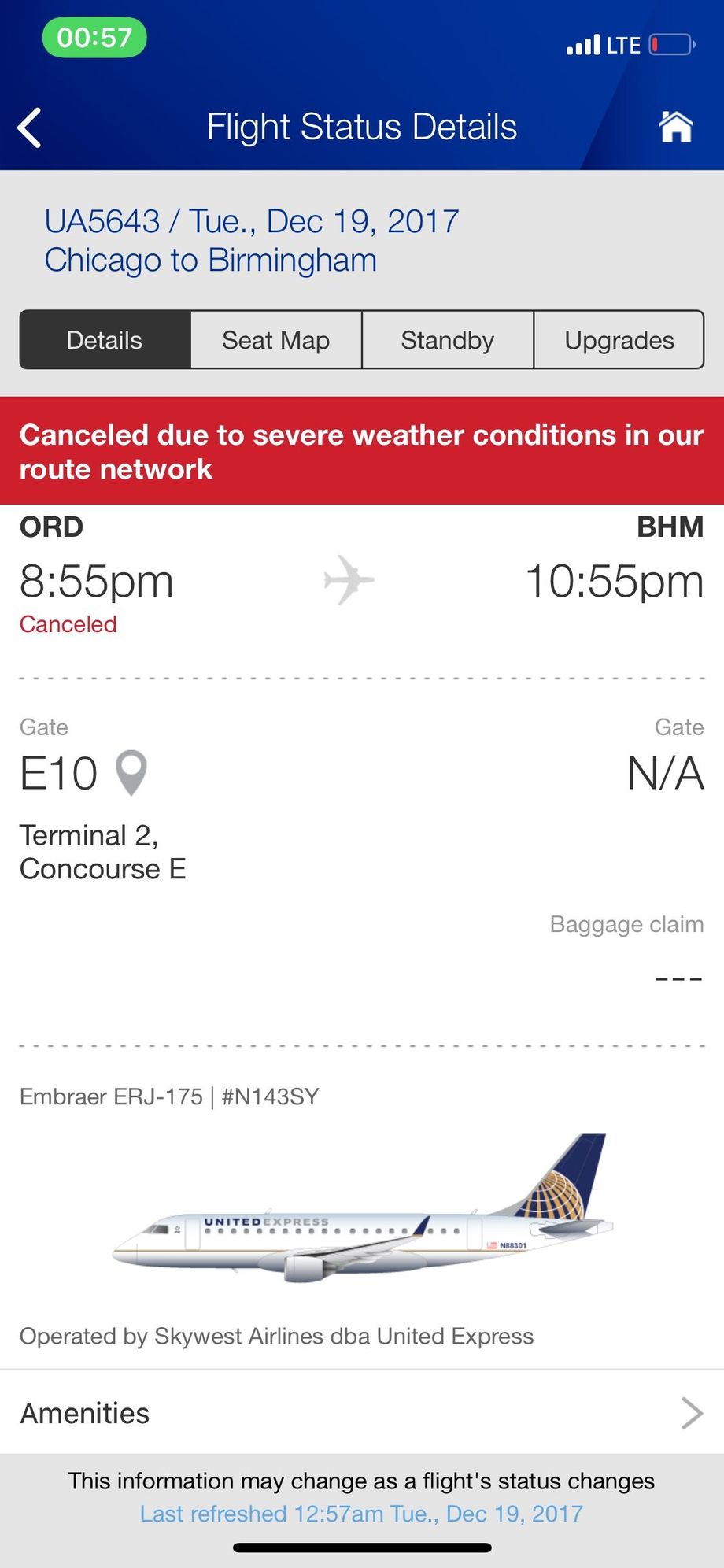Screen dimensions: 724x1568
Task: Tap the map pin next to gate E10
Action: click(131, 772)
